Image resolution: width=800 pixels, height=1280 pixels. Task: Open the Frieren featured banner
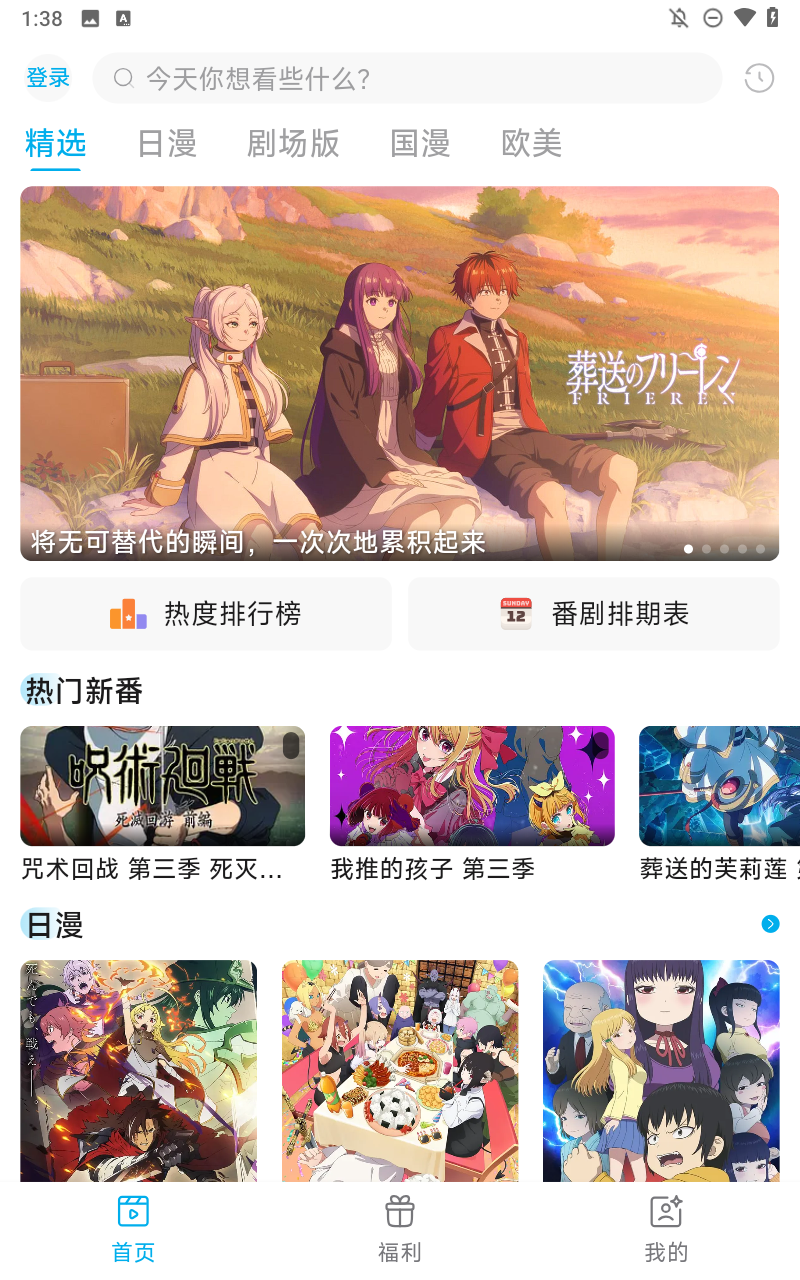(399, 372)
